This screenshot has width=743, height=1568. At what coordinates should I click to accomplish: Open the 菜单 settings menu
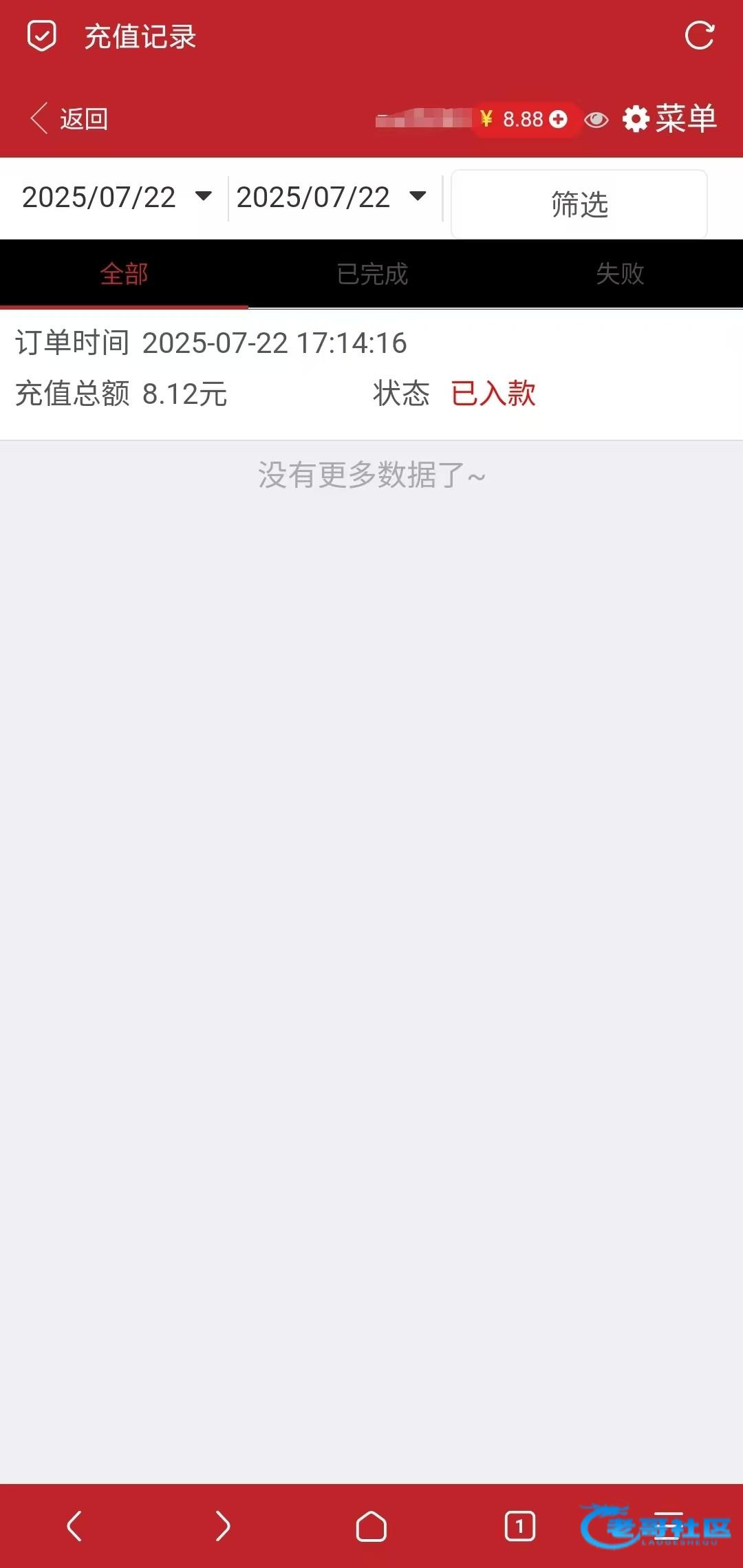coord(670,119)
